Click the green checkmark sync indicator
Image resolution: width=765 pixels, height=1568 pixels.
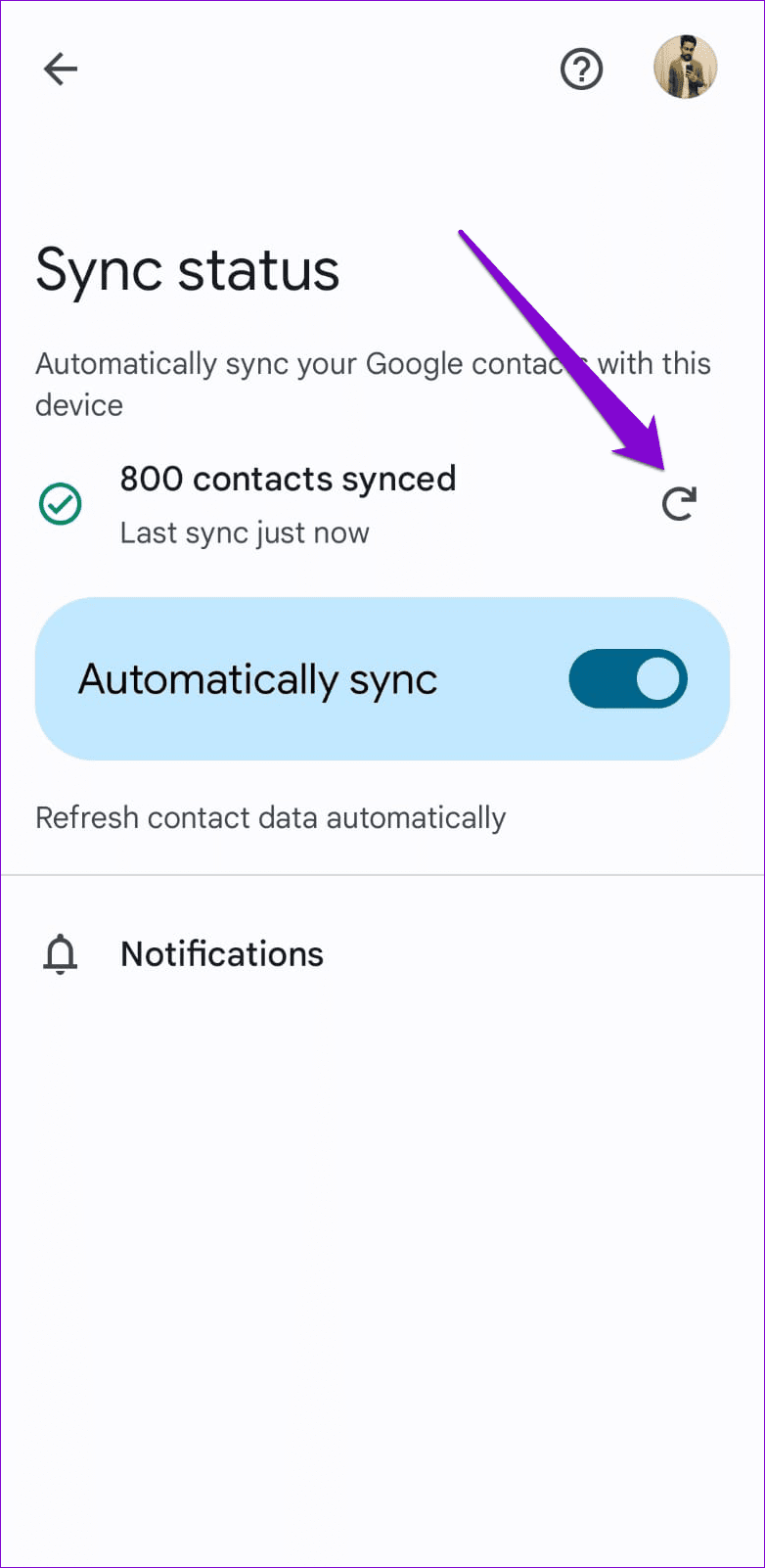tap(60, 503)
